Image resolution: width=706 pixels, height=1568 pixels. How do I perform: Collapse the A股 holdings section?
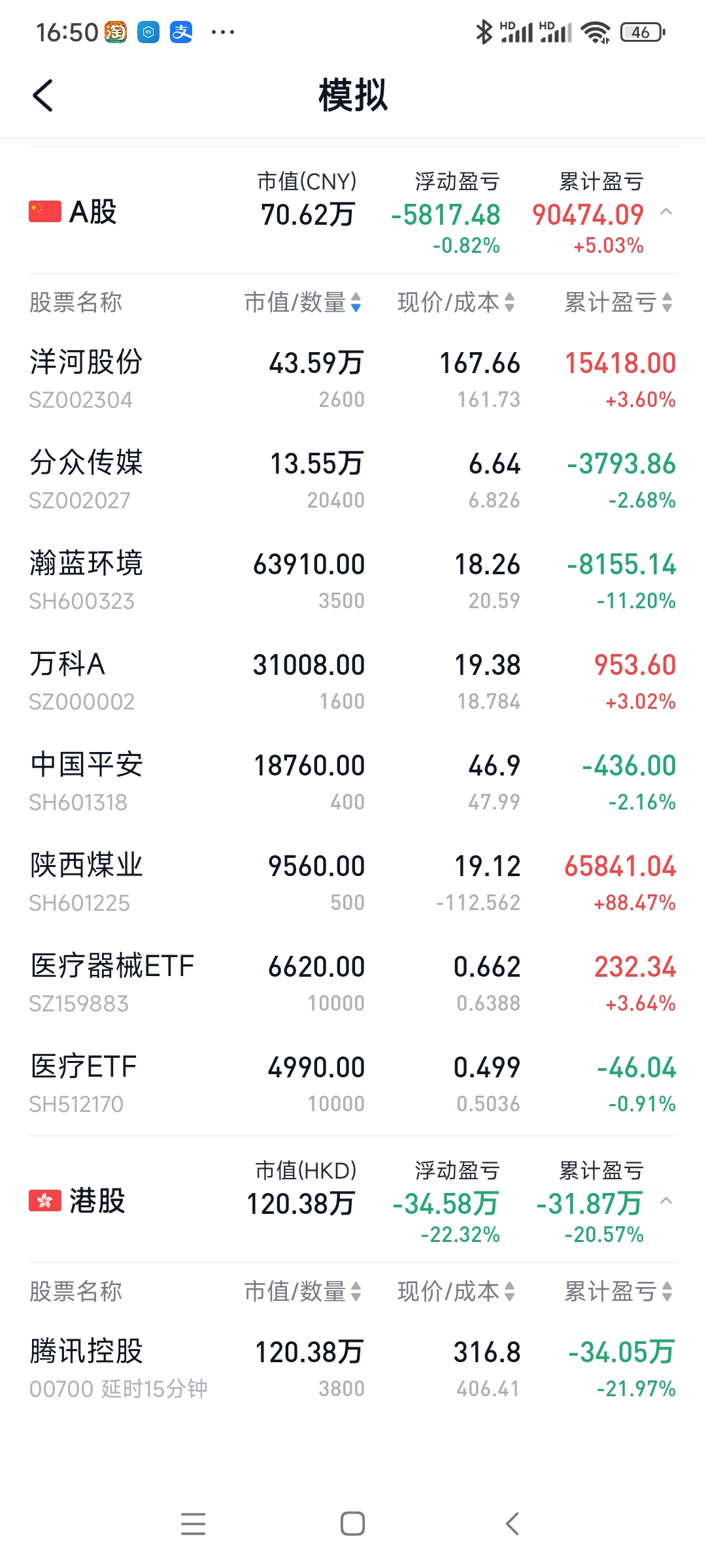coord(666,212)
